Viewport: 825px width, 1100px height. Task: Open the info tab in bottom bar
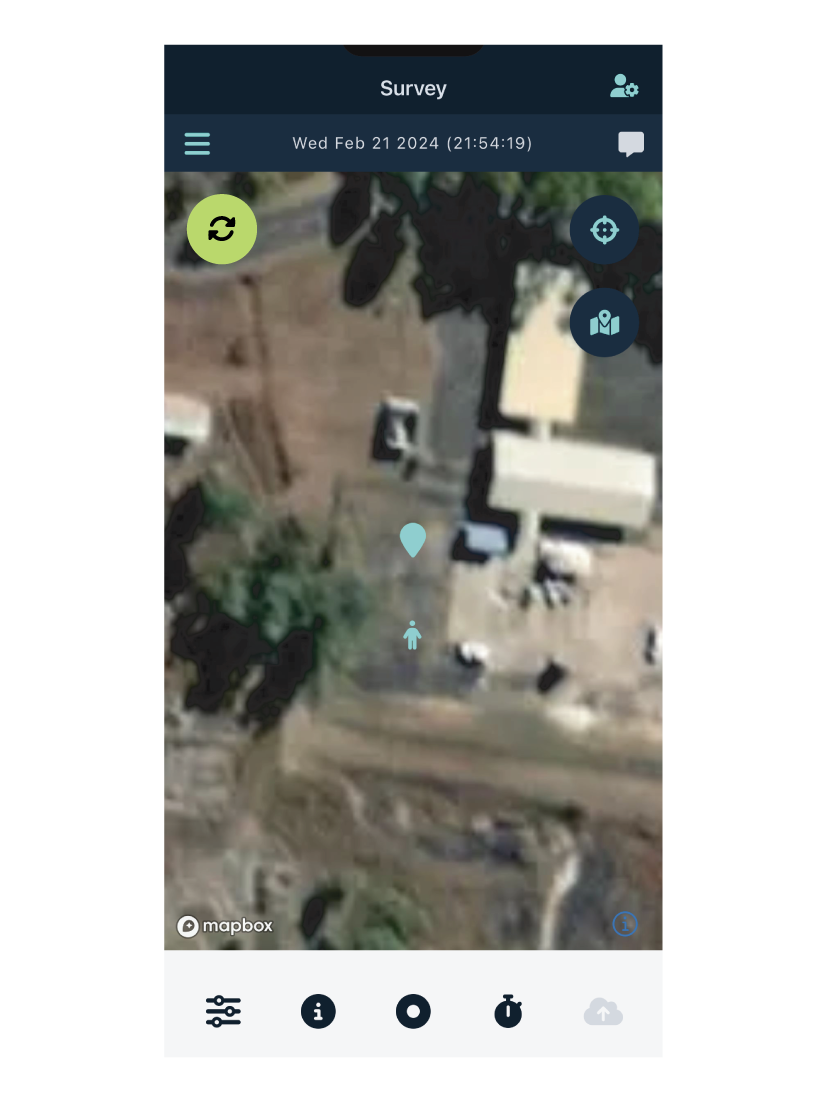pos(318,1012)
